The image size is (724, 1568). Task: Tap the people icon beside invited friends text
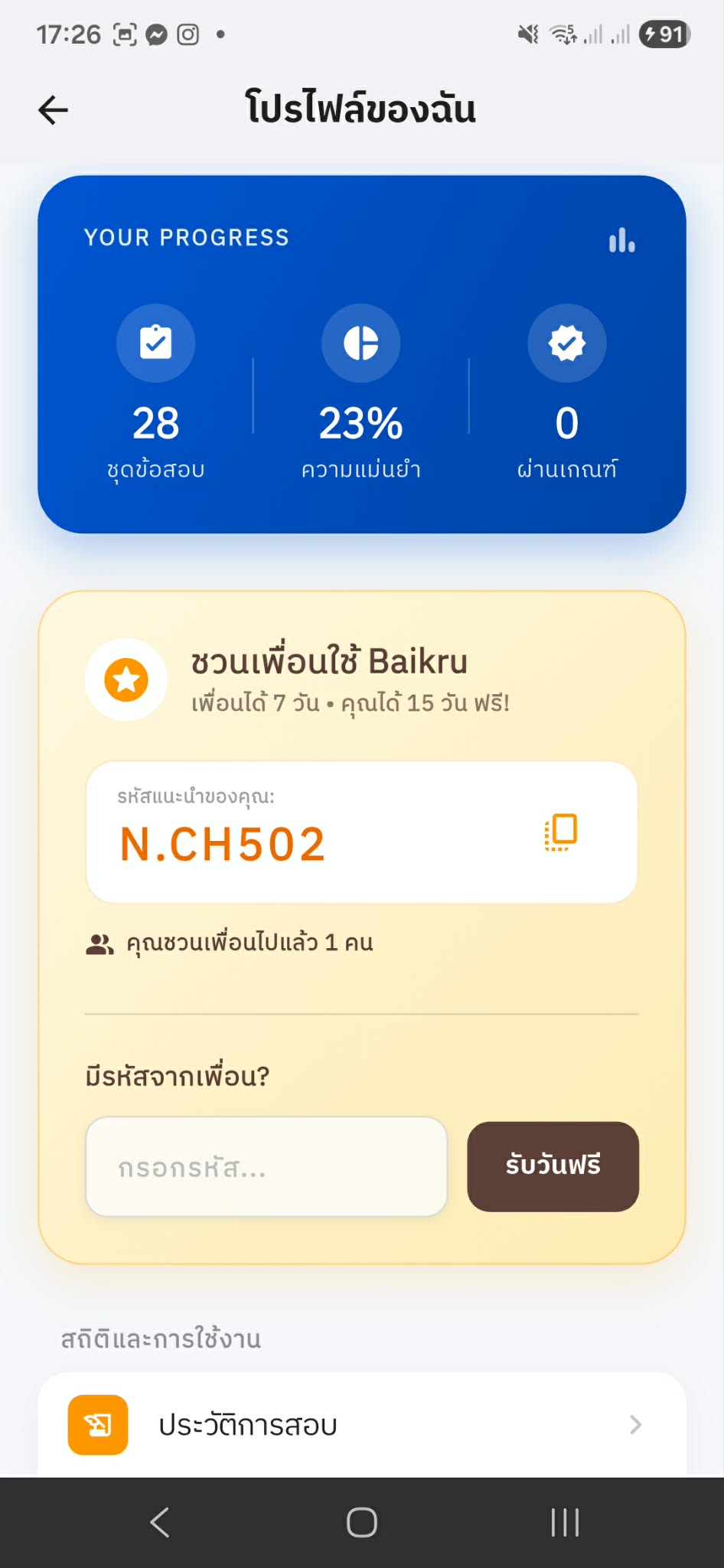pos(99,942)
